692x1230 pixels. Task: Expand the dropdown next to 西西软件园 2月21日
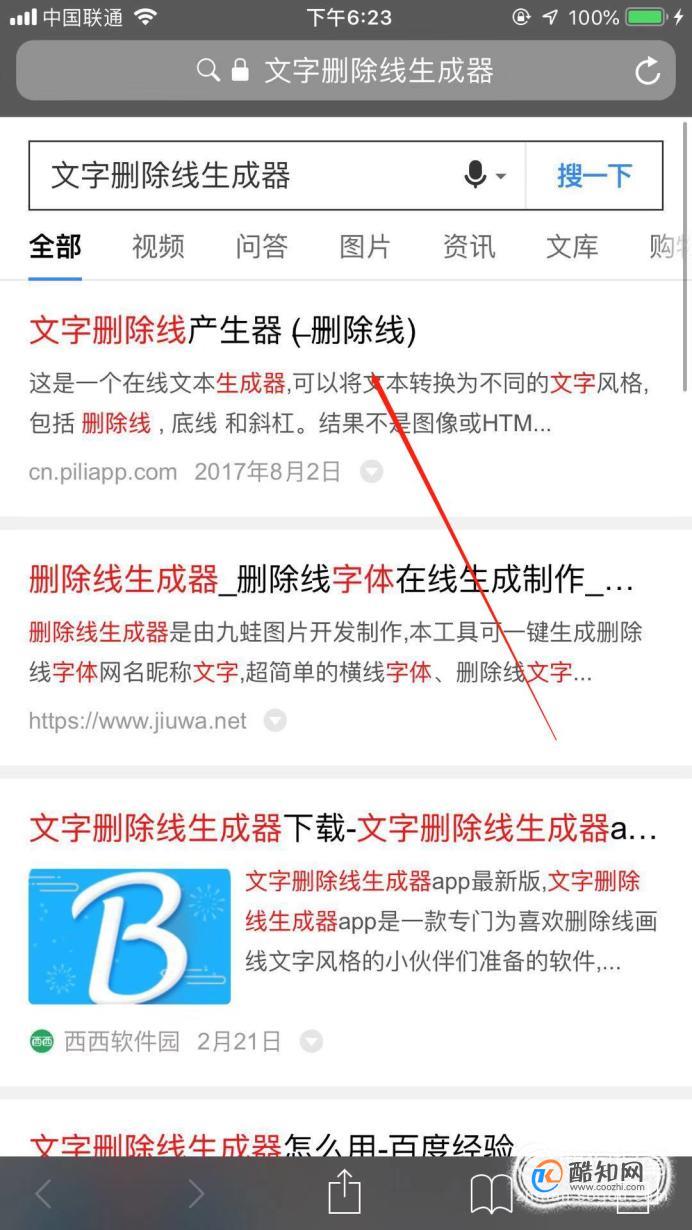[x=312, y=1042]
